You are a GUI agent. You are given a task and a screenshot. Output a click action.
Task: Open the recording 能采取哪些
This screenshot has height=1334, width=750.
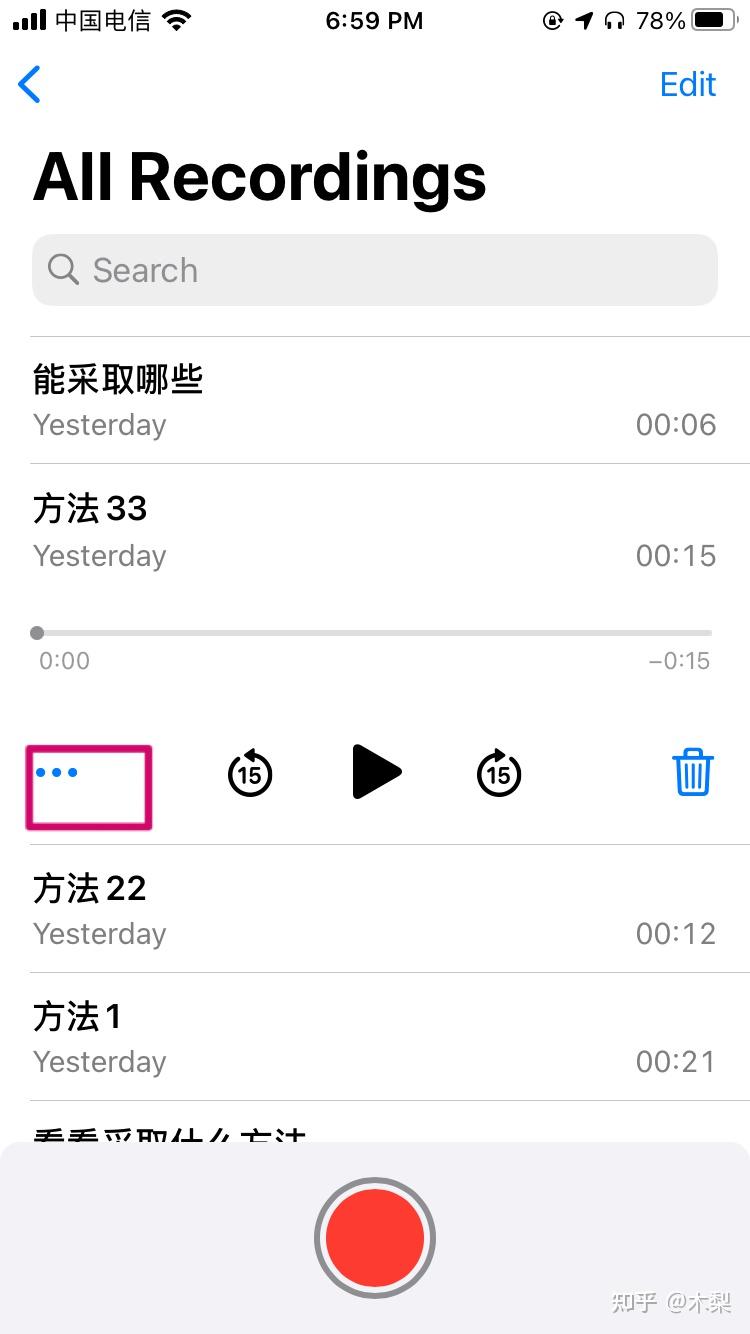click(x=374, y=400)
